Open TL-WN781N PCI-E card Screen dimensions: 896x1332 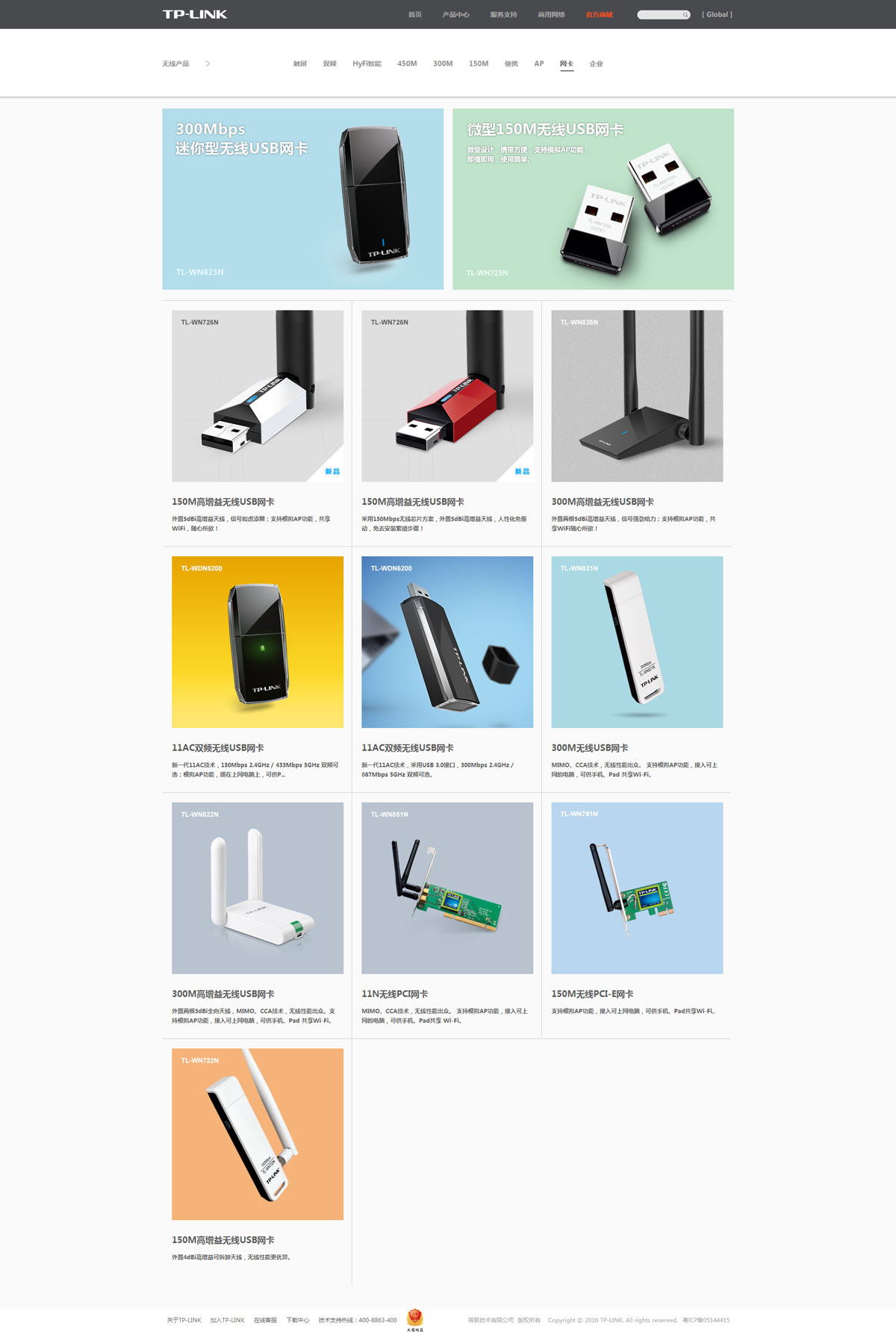pyautogui.click(x=637, y=888)
